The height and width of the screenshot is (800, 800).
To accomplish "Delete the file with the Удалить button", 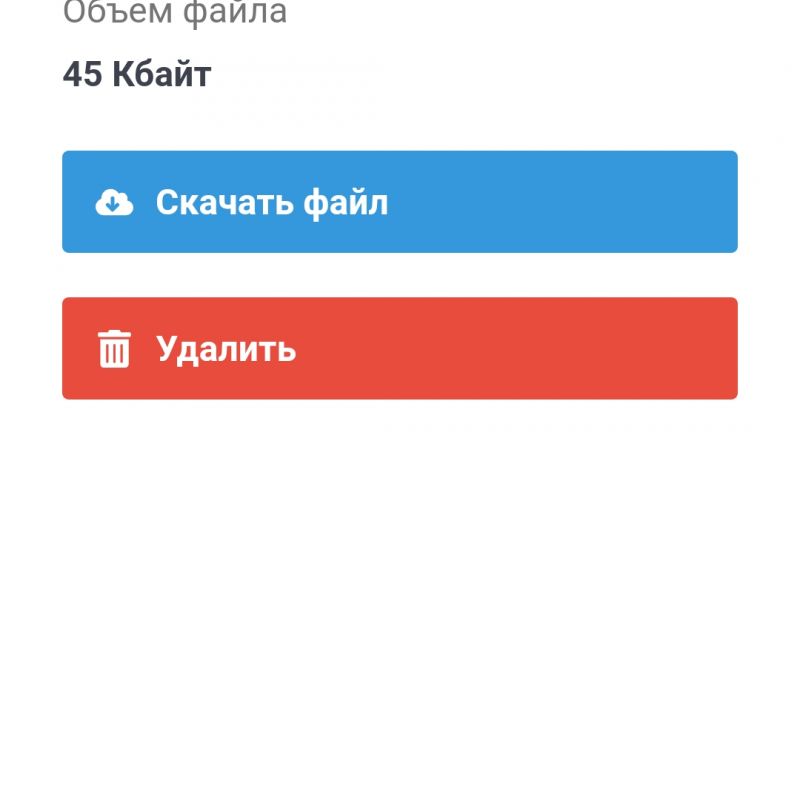I will pyautogui.click(x=399, y=348).
